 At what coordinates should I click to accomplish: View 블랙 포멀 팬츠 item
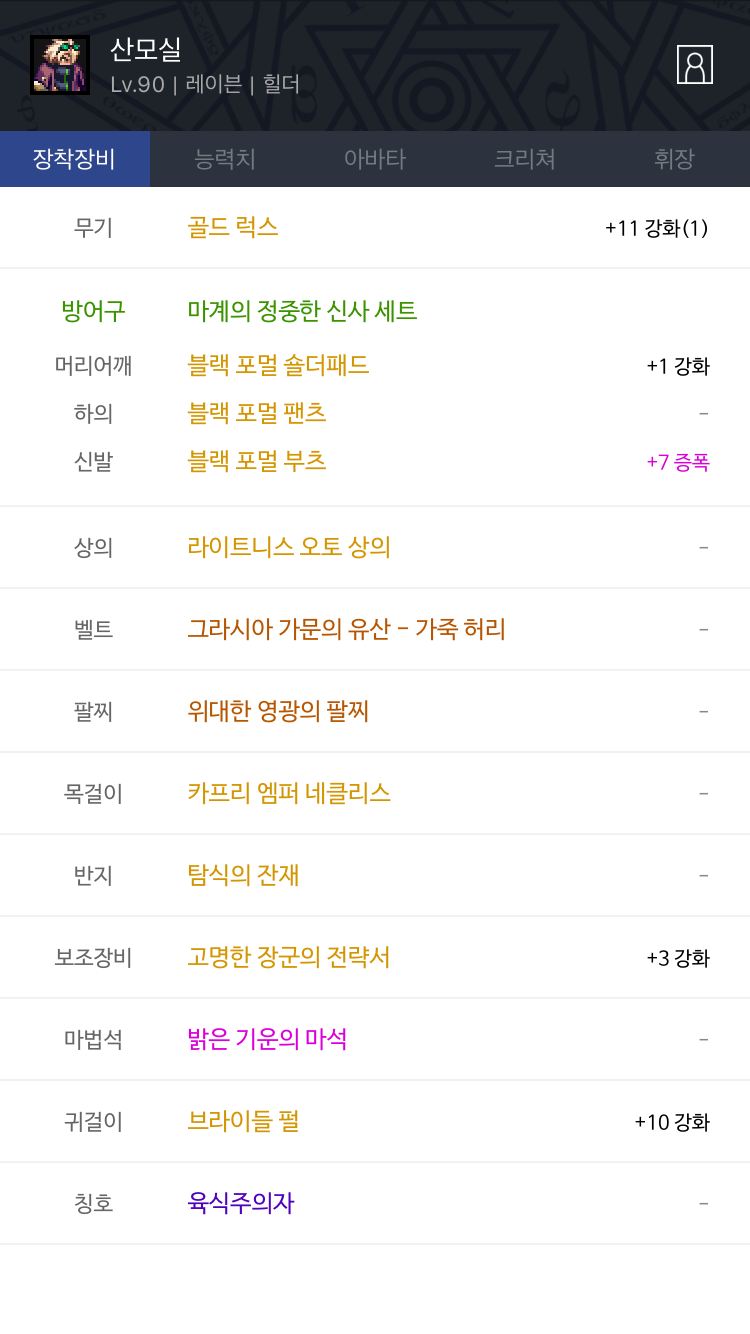257,413
